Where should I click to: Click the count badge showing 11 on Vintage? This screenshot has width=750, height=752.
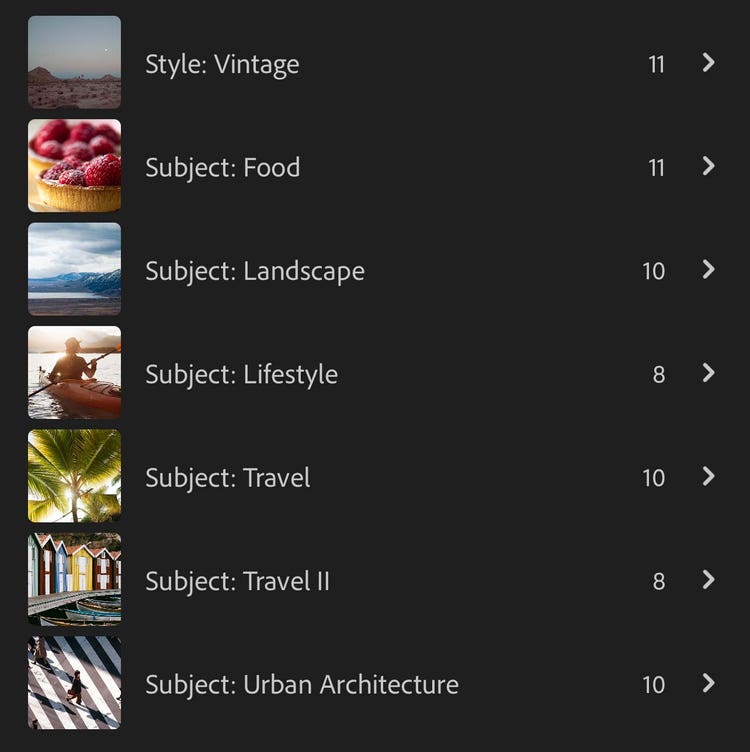click(658, 63)
